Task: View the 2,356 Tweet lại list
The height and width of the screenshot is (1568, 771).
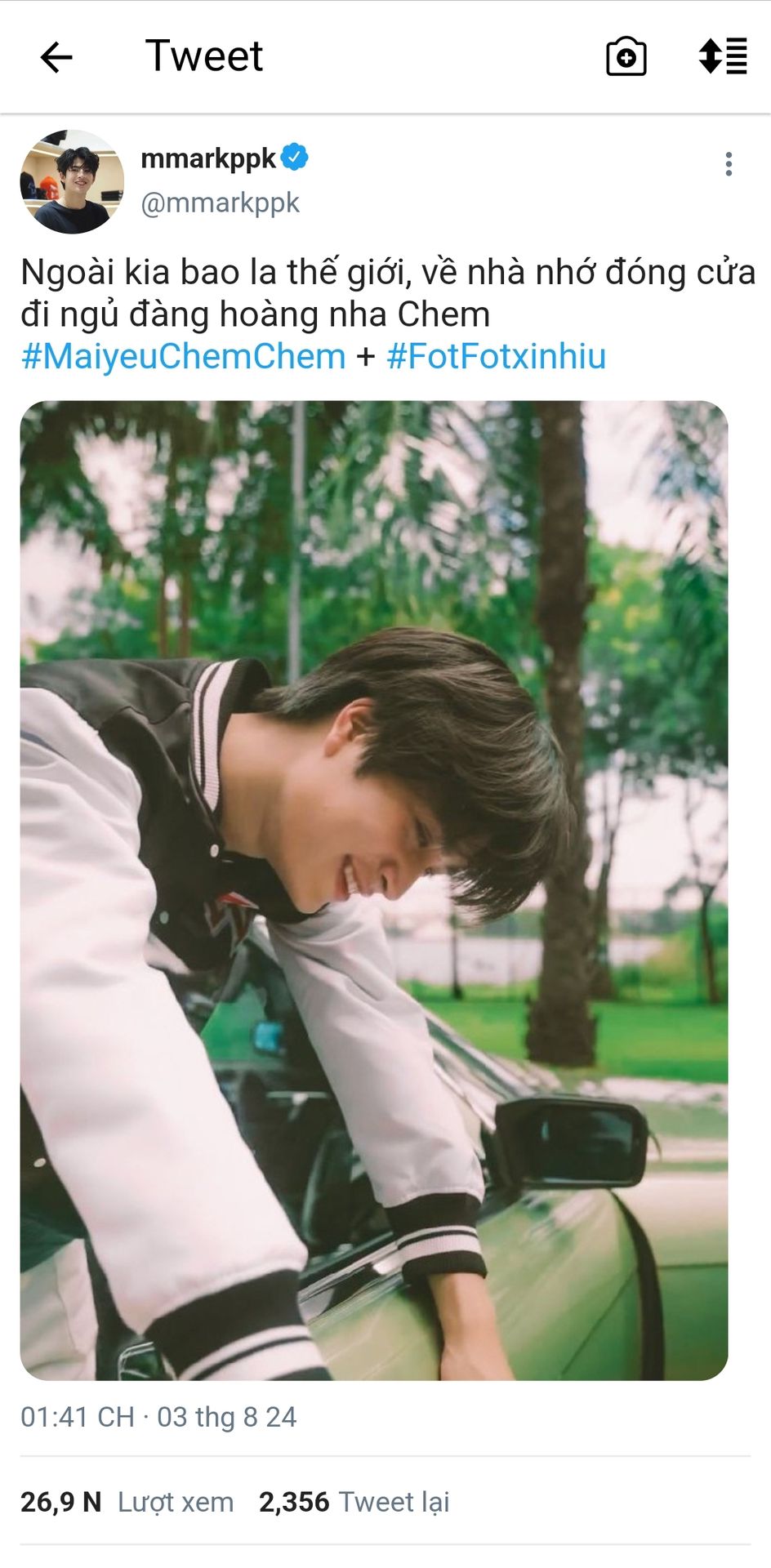Action: (354, 1502)
